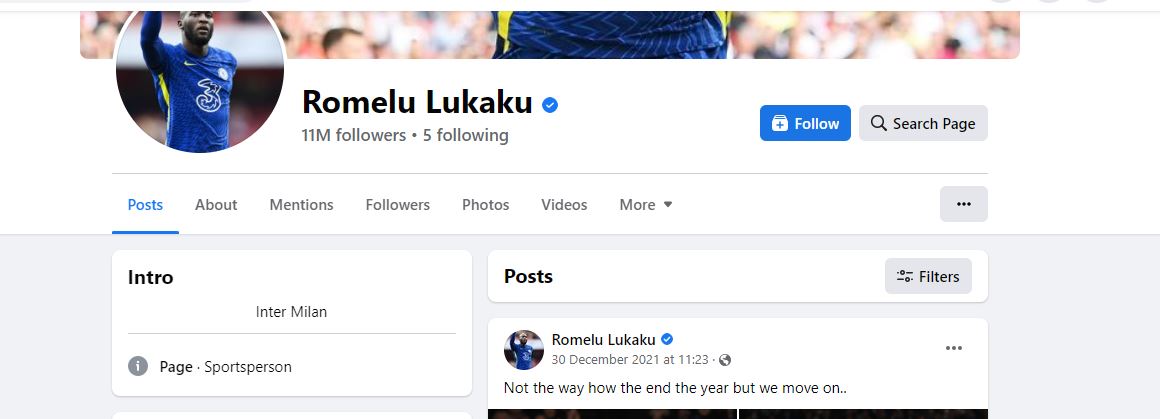Select the Posts tab
Image resolution: width=1160 pixels, height=419 pixels.
145,204
